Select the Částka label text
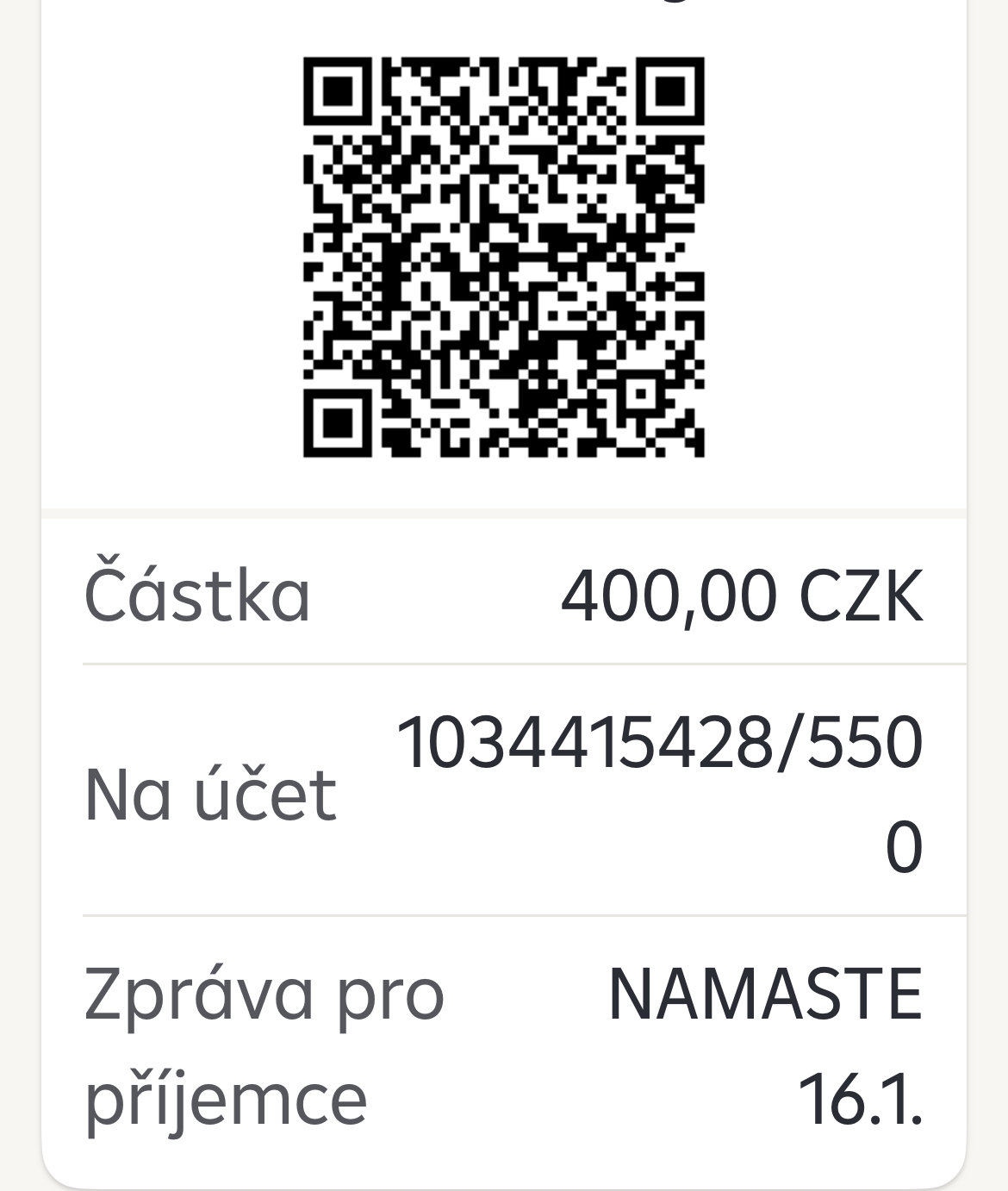Image resolution: width=1008 pixels, height=1191 pixels. point(198,595)
